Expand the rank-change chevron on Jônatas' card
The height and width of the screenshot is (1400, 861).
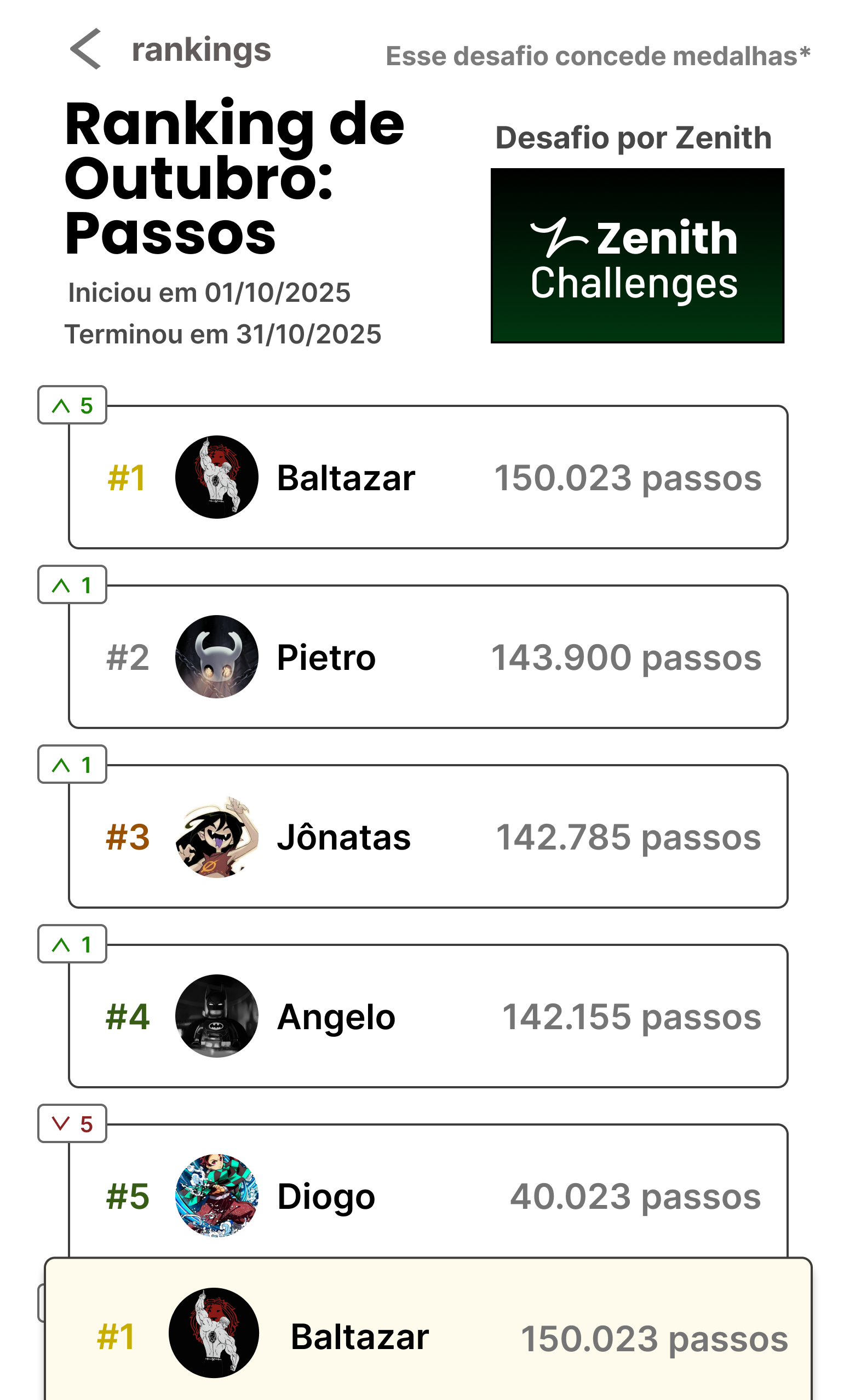click(72, 765)
